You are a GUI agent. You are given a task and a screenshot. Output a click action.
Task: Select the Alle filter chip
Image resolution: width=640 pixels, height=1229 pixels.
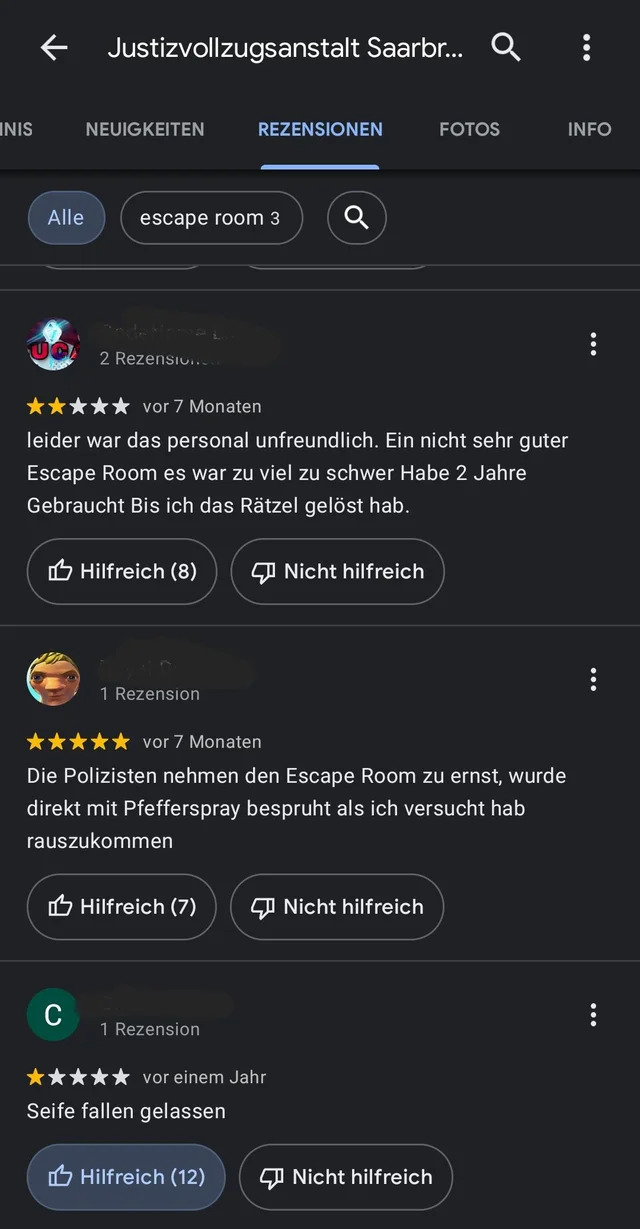(66, 218)
